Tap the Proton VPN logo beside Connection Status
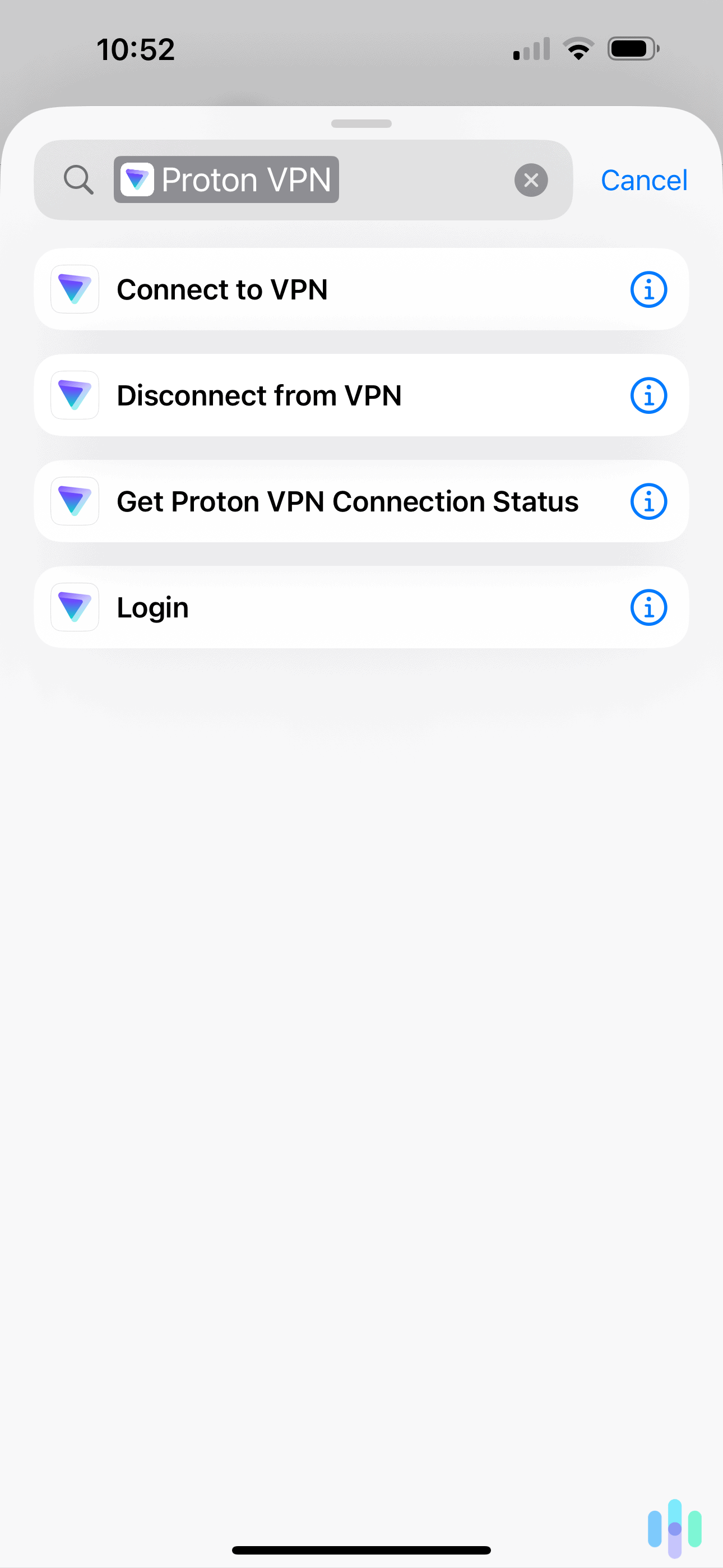This screenshot has width=723, height=1568. (74, 501)
